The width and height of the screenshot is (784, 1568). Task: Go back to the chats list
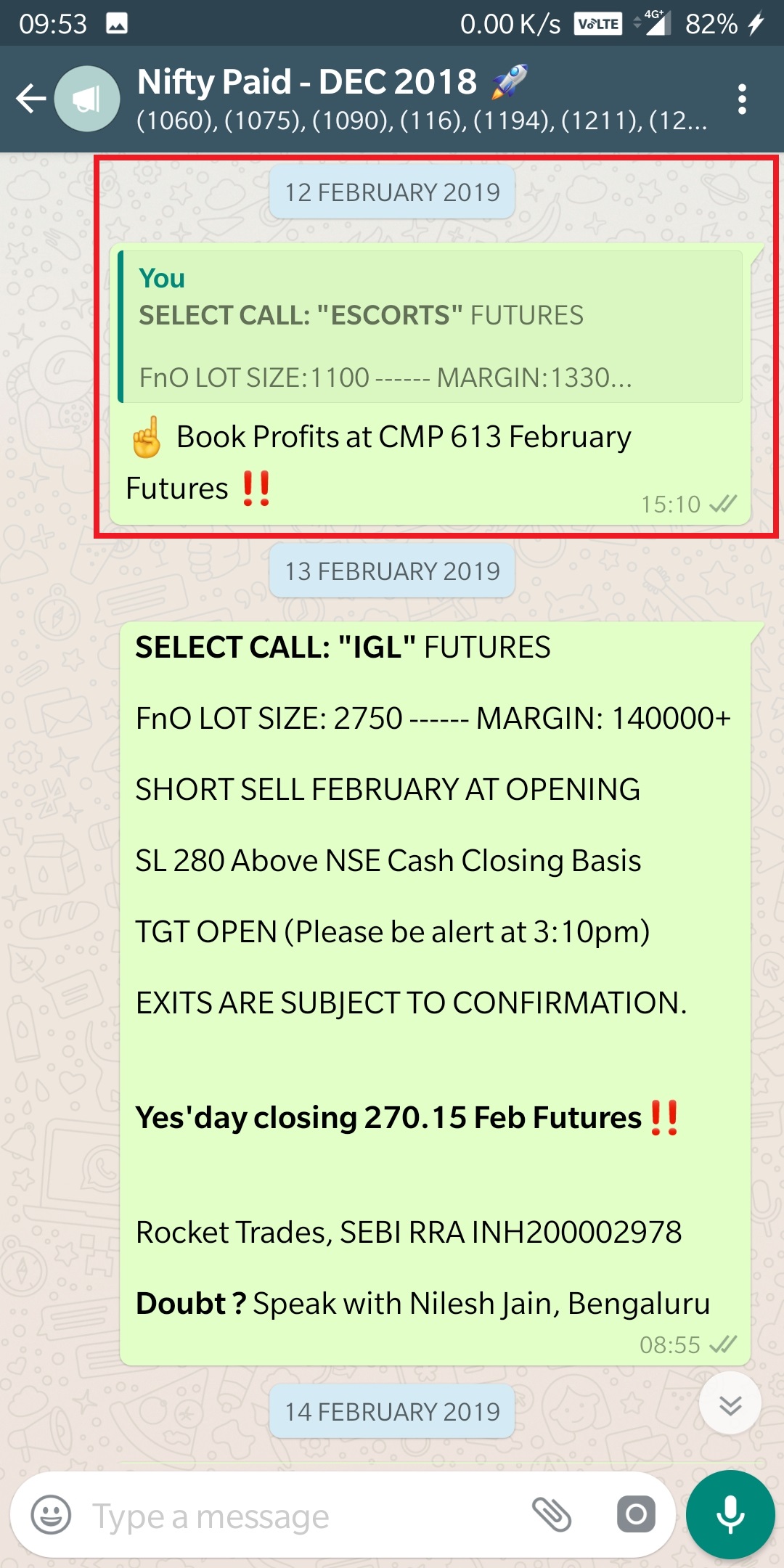[30, 99]
